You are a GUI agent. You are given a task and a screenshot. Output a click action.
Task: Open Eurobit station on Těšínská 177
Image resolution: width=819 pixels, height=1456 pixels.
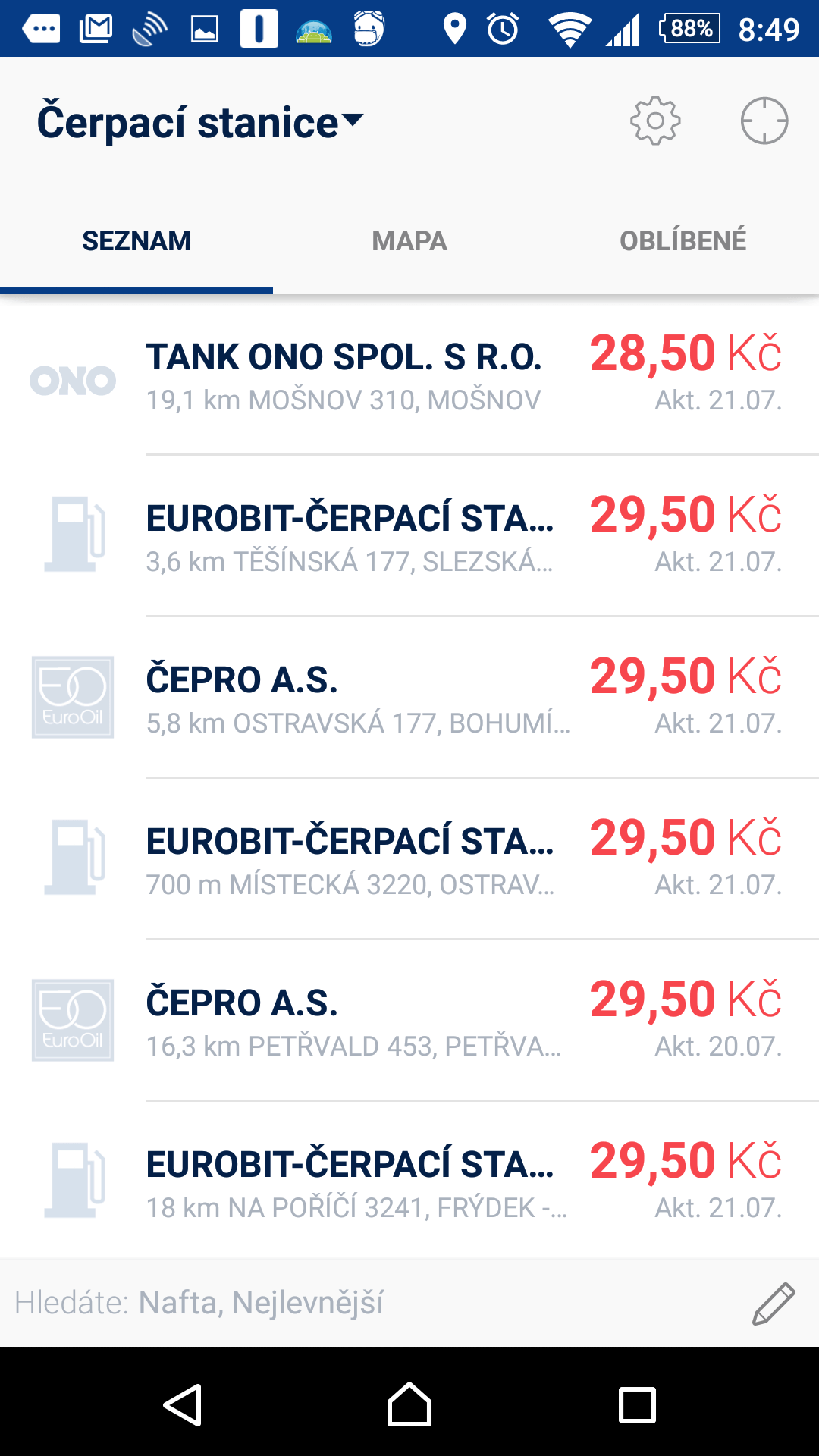[x=409, y=536]
